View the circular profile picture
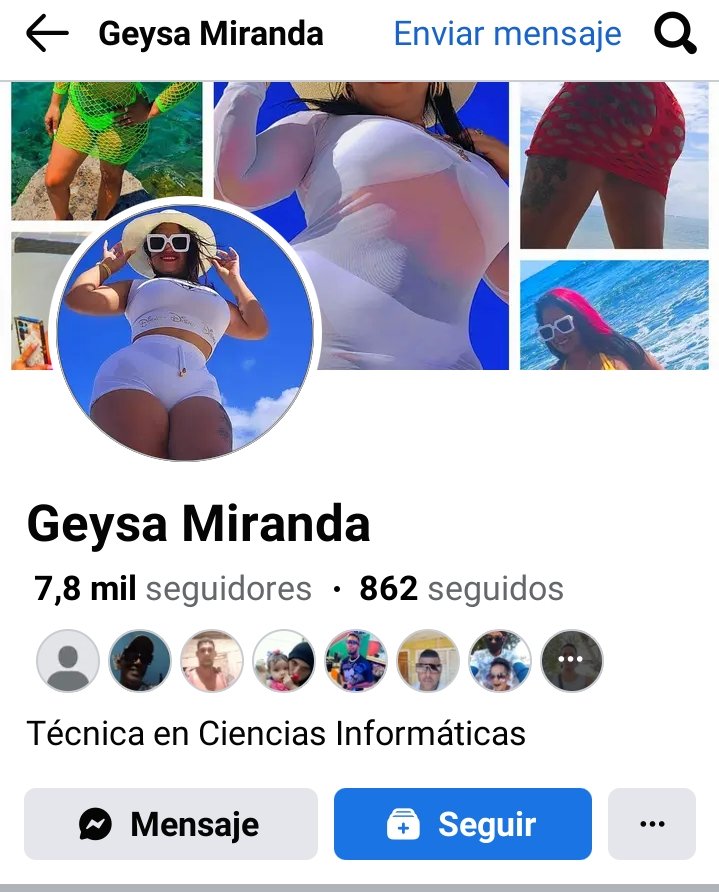This screenshot has height=892, width=719. click(185, 332)
